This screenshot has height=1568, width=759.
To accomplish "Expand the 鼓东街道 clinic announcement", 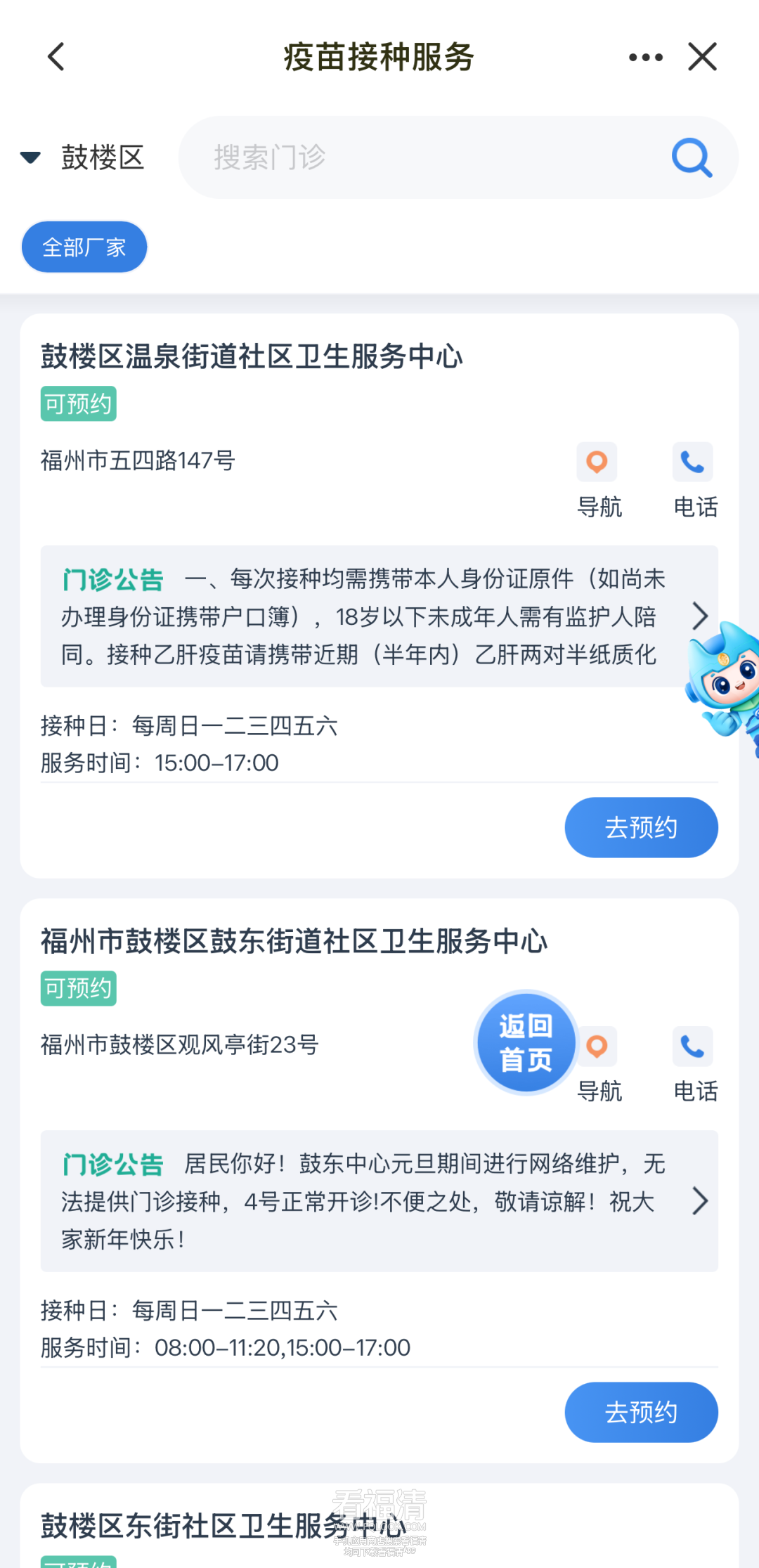I will point(699,1200).
